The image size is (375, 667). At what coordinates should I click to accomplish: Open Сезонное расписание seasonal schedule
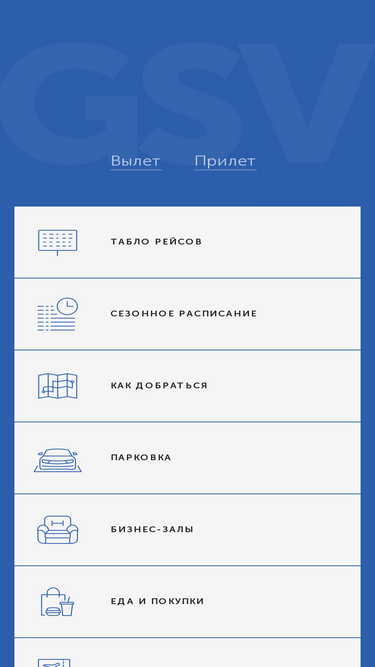(x=188, y=314)
